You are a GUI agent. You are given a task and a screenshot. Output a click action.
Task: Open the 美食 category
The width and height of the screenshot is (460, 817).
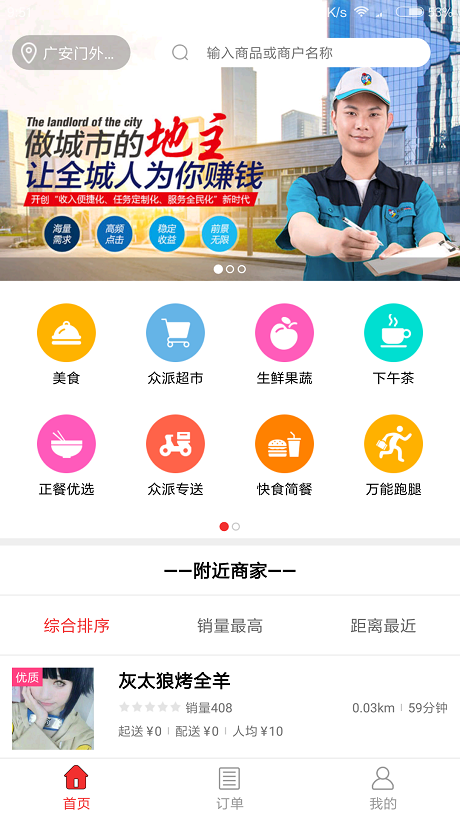pyautogui.click(x=66, y=344)
